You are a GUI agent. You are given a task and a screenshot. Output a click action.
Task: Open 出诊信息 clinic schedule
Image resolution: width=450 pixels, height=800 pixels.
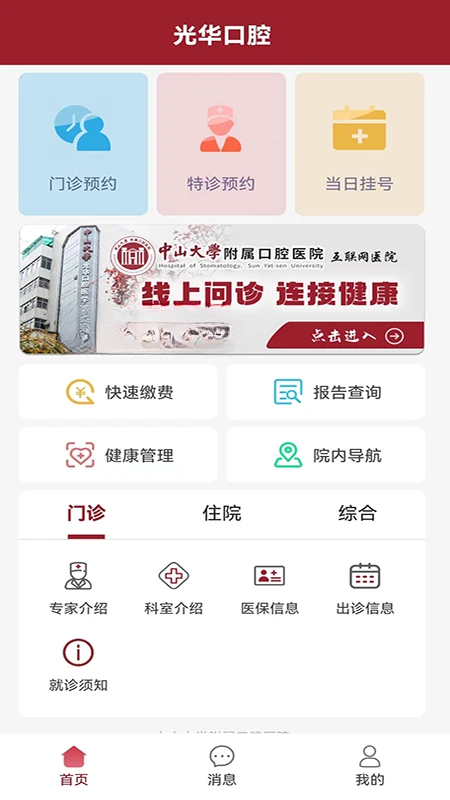[365, 588]
